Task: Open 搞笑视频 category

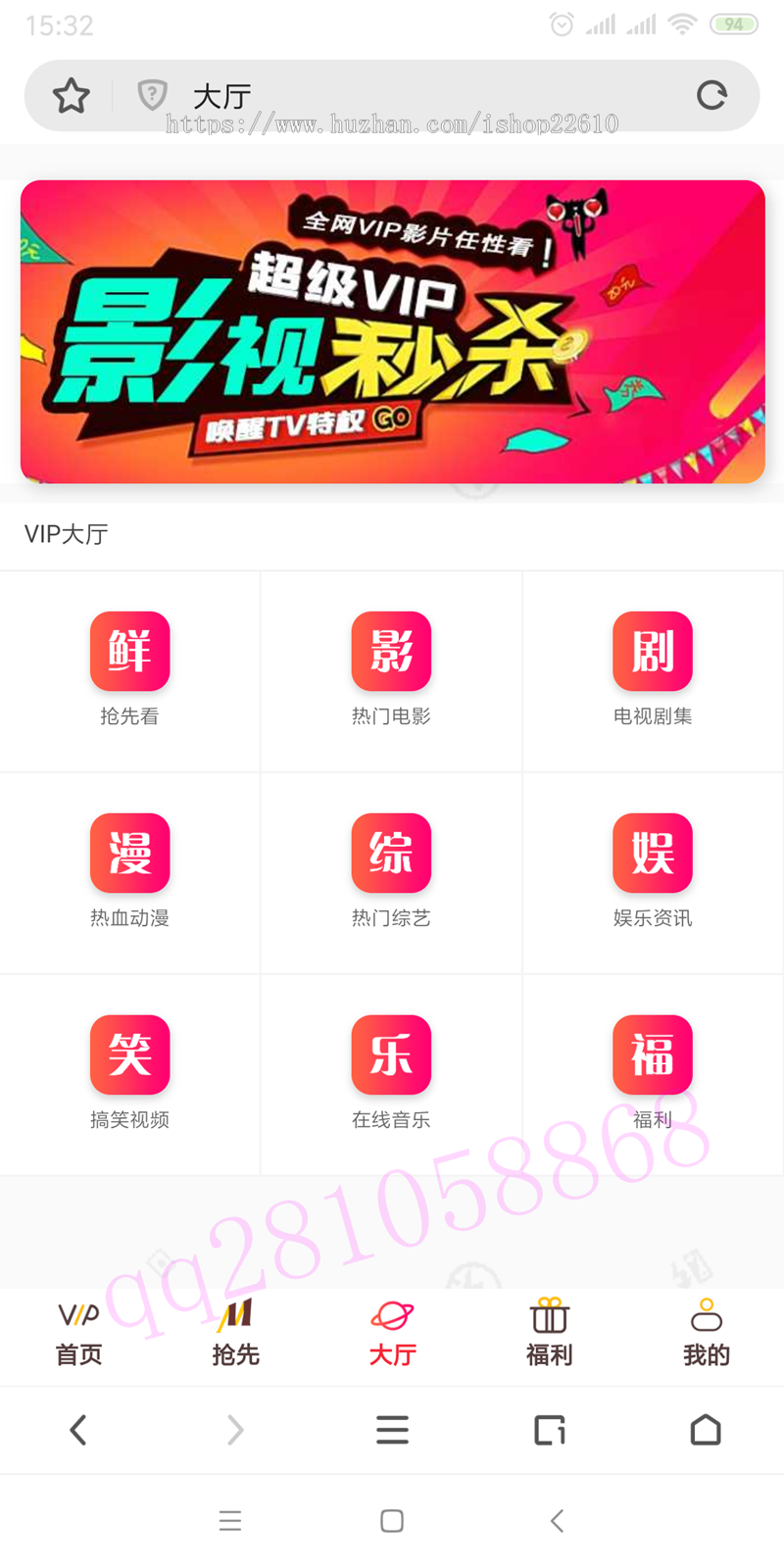Action: [129, 1074]
